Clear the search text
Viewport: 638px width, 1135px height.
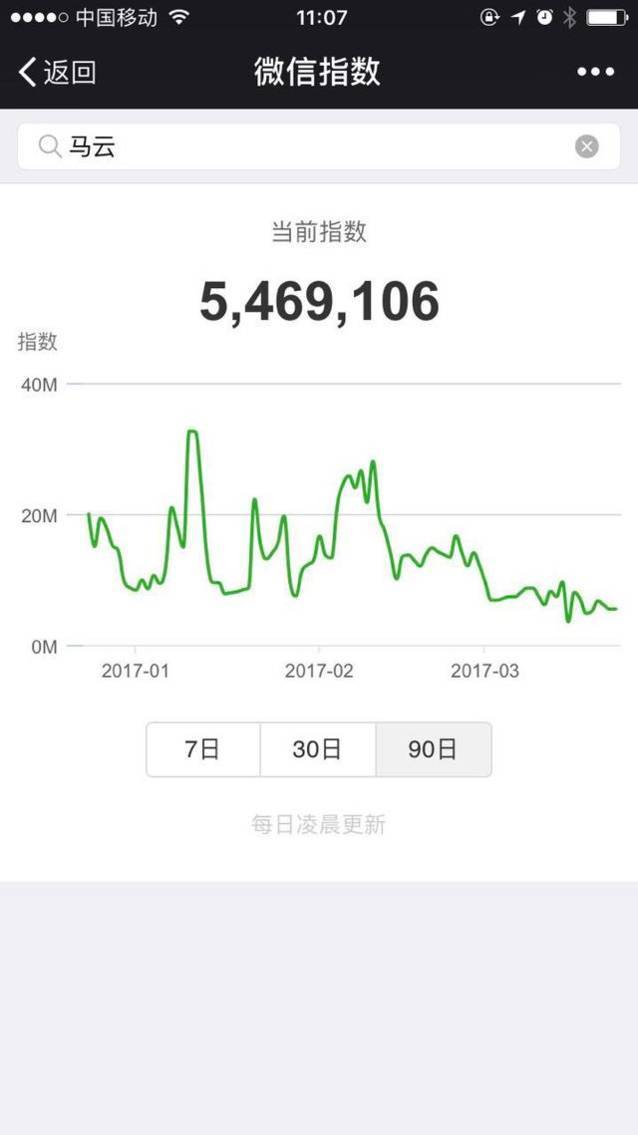(587, 147)
